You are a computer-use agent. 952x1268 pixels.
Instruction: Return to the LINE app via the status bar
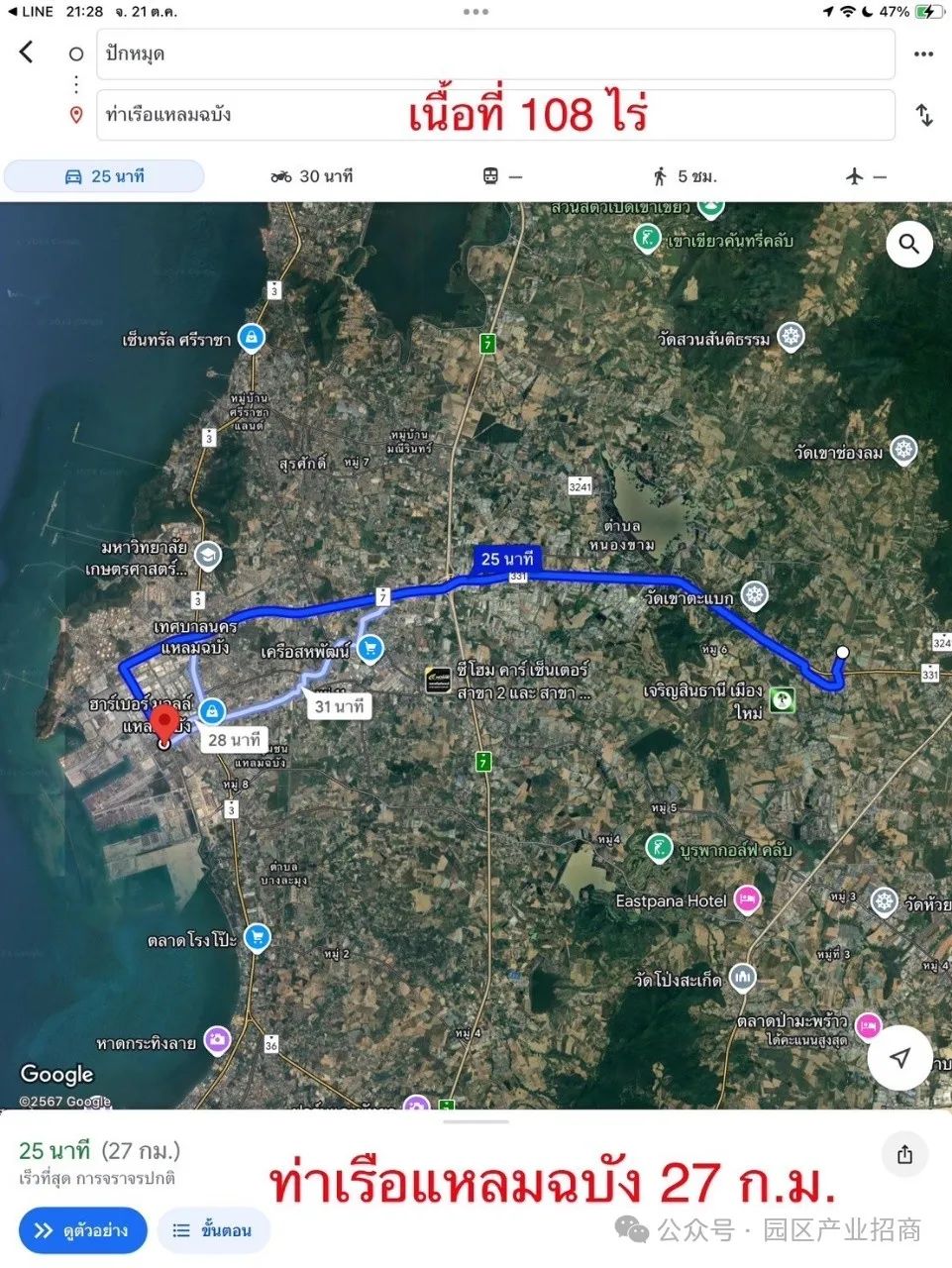[30, 12]
